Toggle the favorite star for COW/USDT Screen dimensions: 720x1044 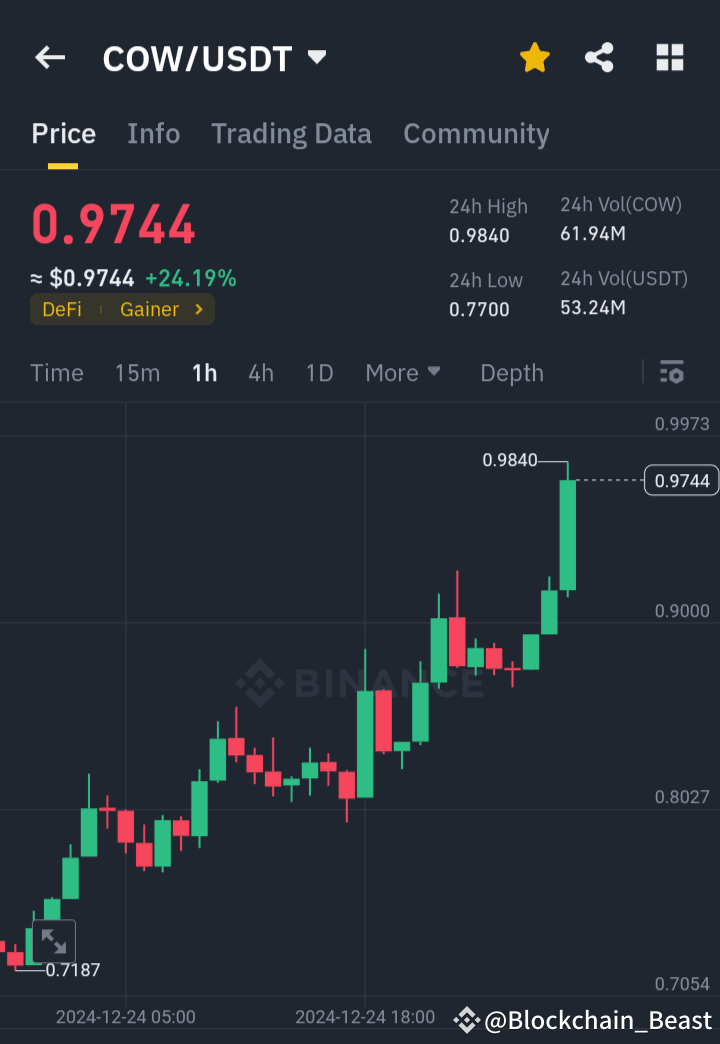coord(534,57)
